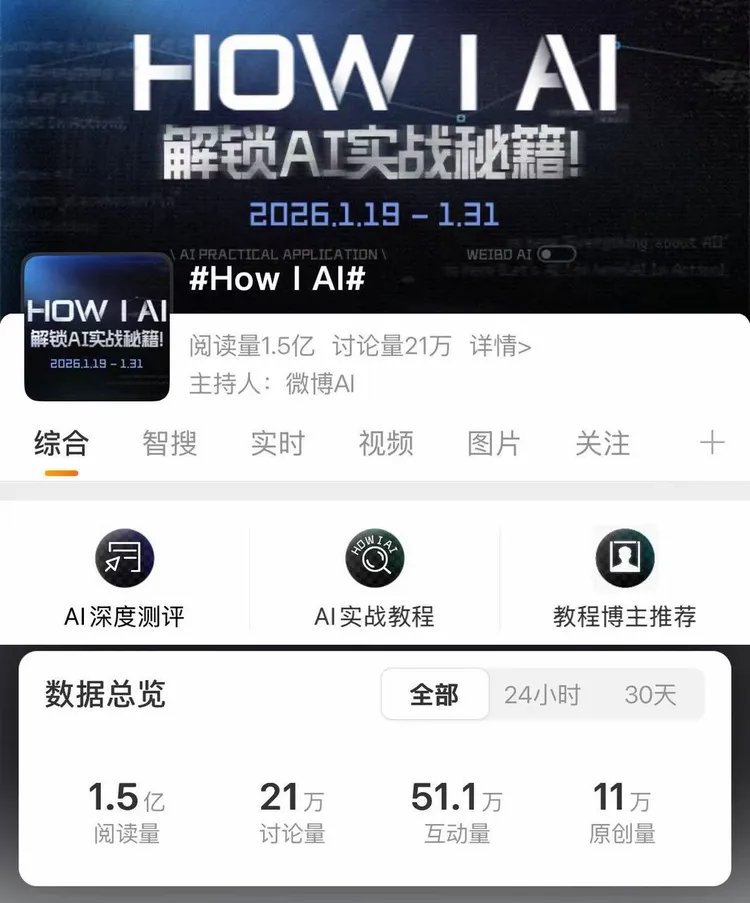
Task: Open the 图片 tab
Action: [494, 443]
